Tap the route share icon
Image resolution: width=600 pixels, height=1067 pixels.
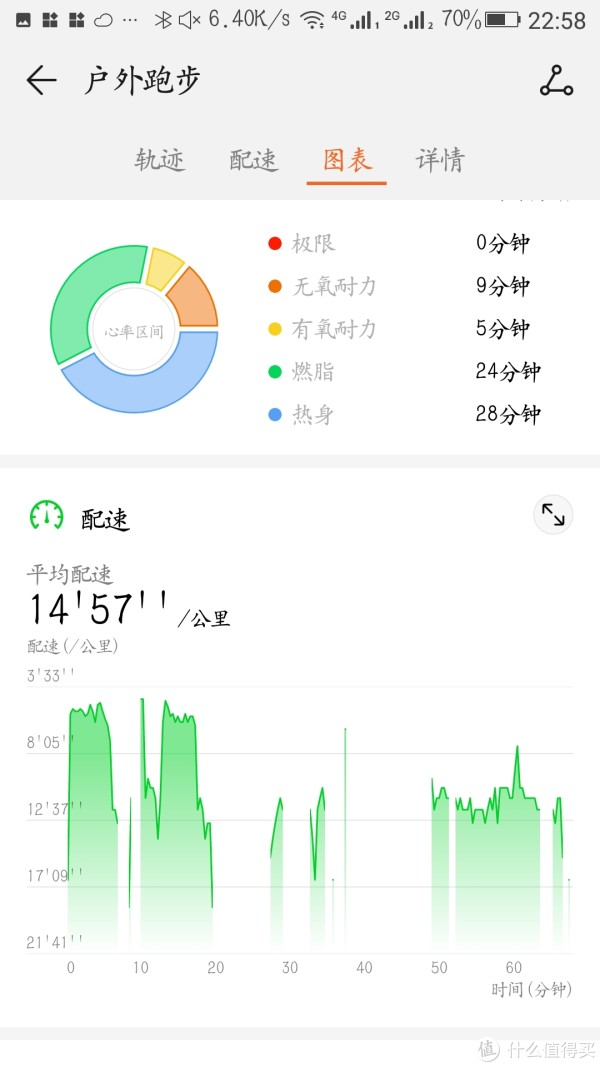pyautogui.click(x=556, y=81)
